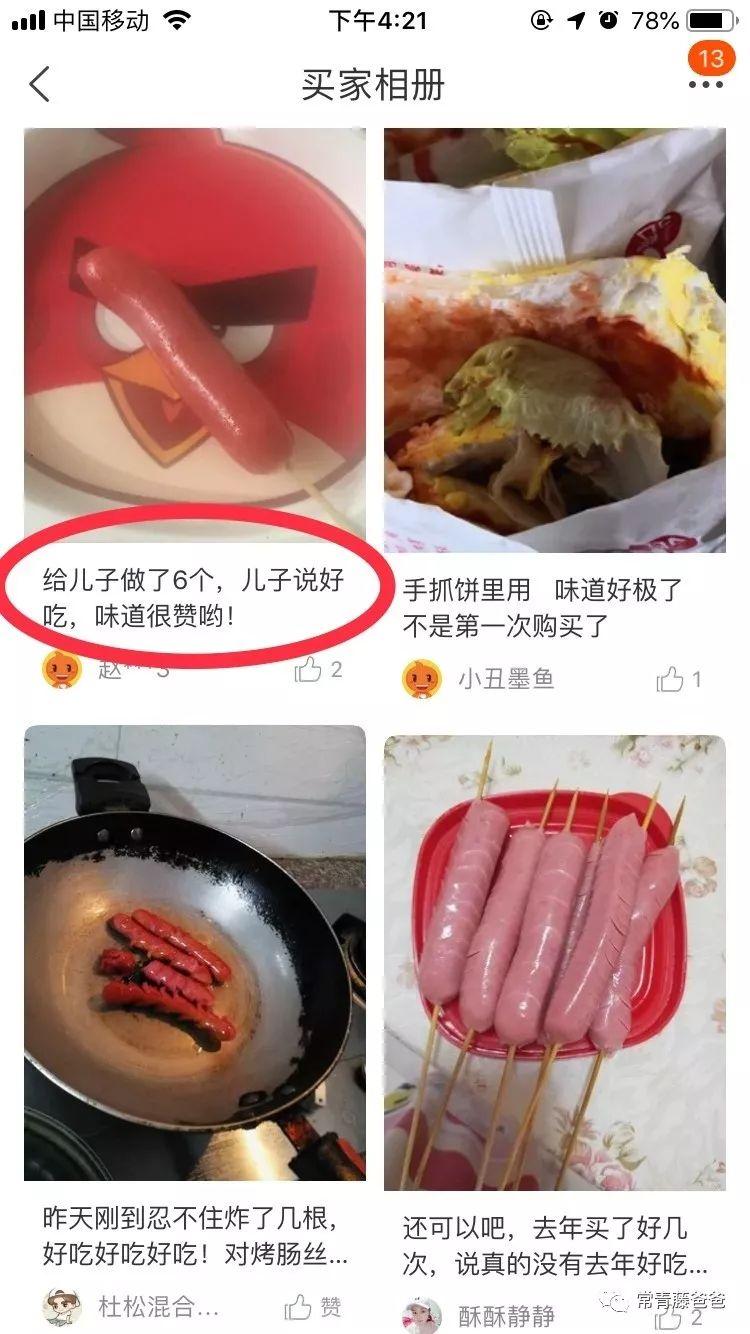View the 手抓饼 wrap buyer photo
This screenshot has width=750, height=1334.
[x=555, y=340]
